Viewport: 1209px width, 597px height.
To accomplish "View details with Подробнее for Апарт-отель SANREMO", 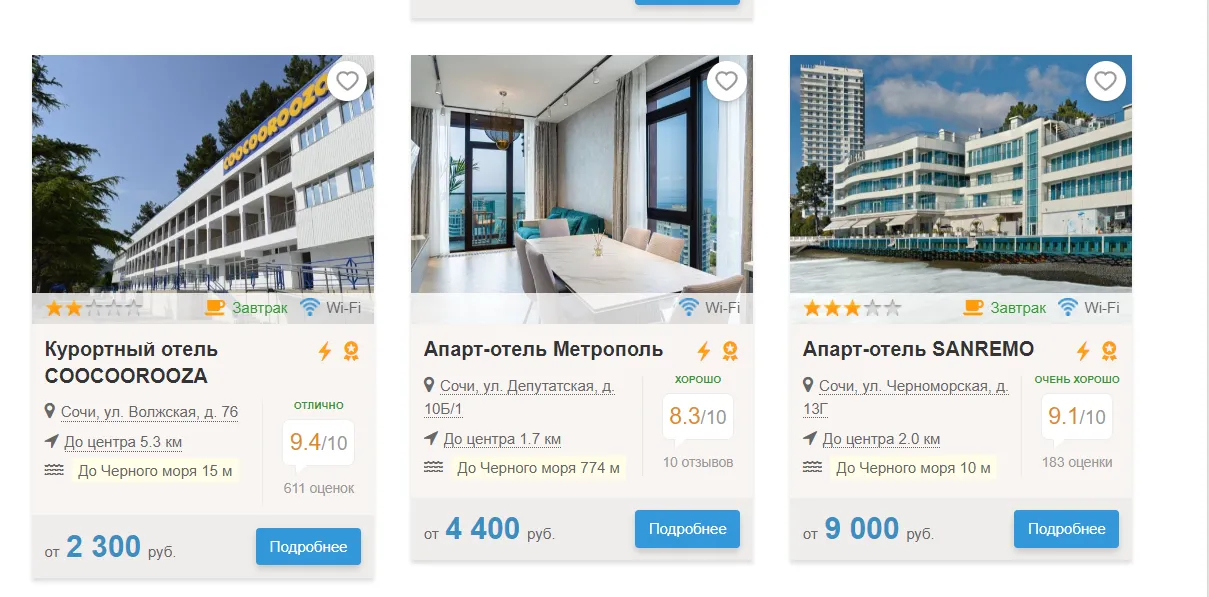I will coord(1066,529).
